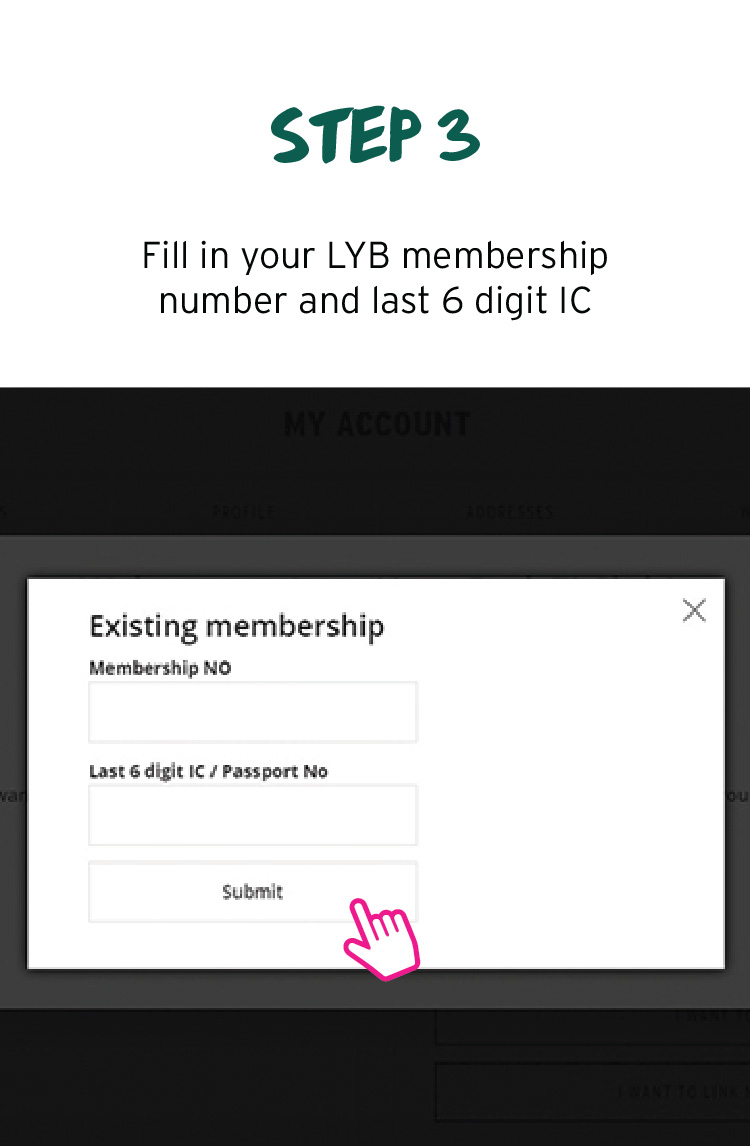
Task: Click the instruction text about LYB membership
Action: coord(374,277)
